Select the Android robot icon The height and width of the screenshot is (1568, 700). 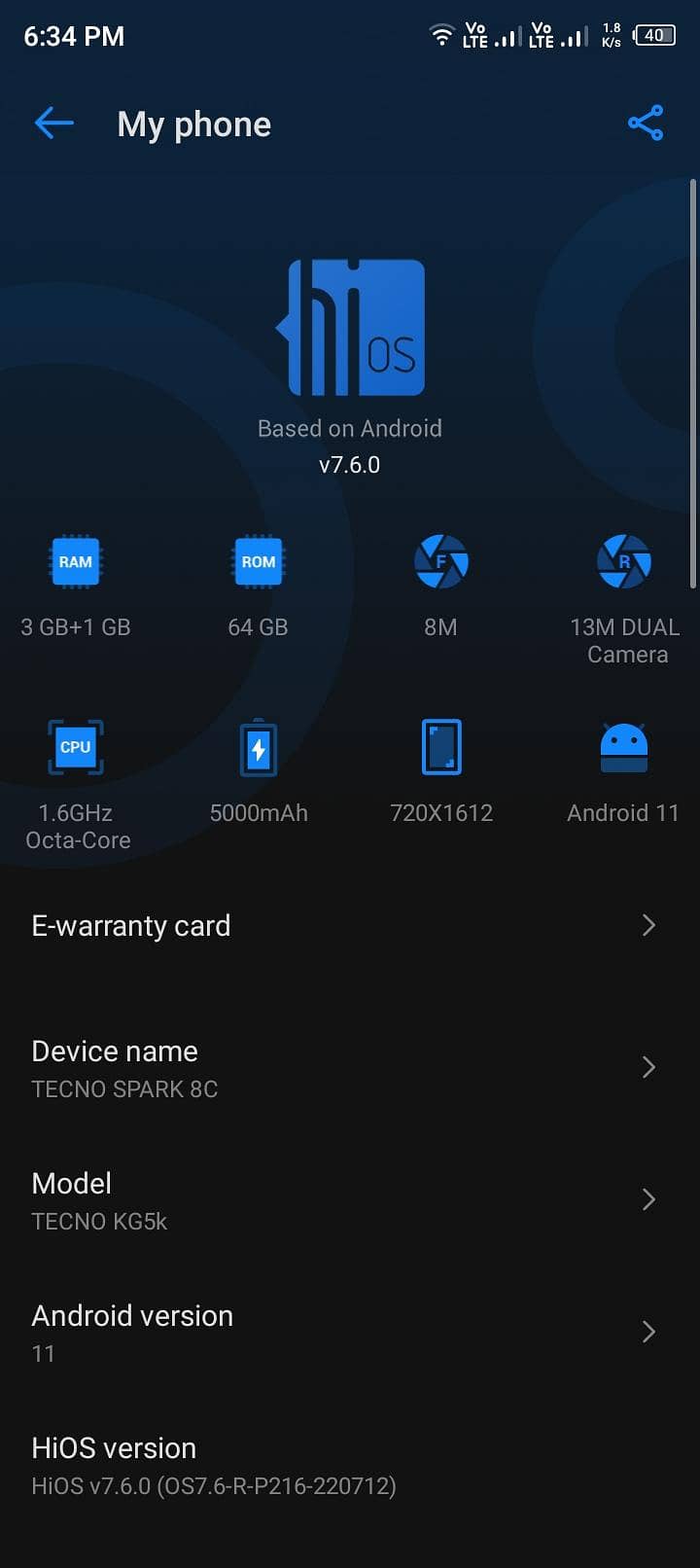pyautogui.click(x=624, y=747)
